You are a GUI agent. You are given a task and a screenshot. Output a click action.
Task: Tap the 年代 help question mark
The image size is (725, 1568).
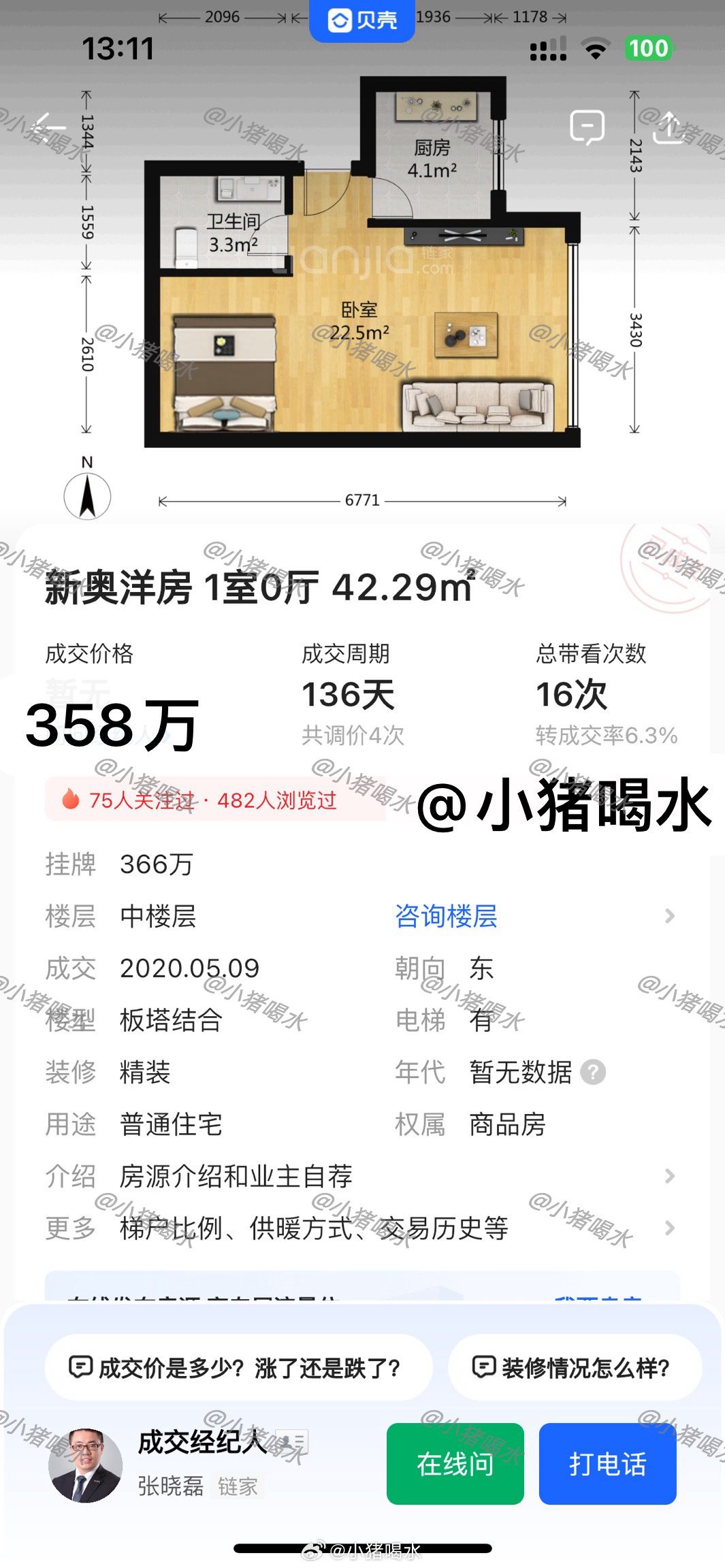[593, 1073]
